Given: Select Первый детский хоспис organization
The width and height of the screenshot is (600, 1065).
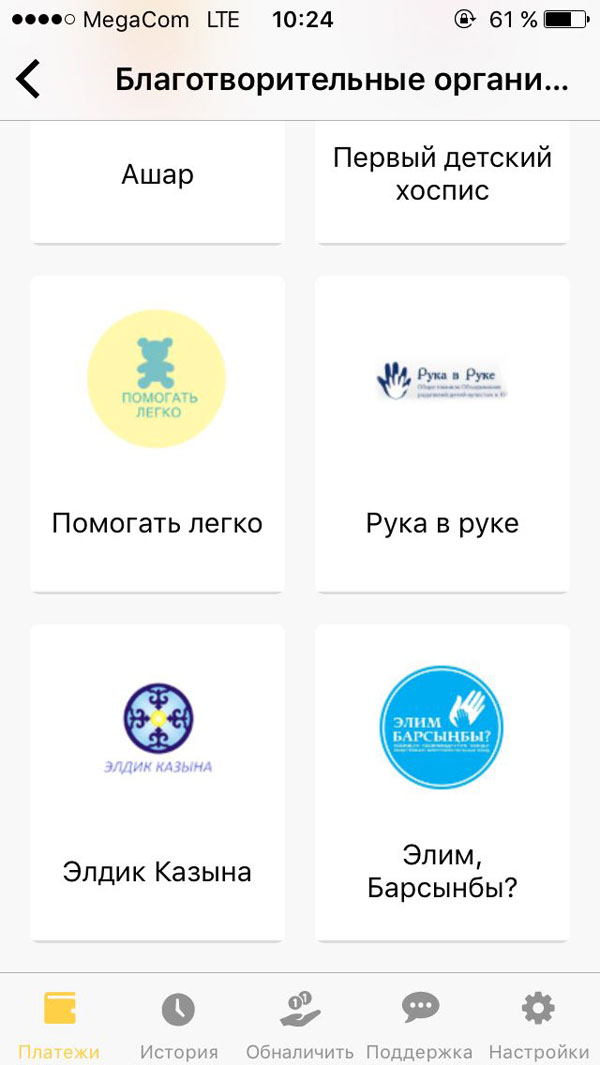Looking at the screenshot, I should [442, 182].
